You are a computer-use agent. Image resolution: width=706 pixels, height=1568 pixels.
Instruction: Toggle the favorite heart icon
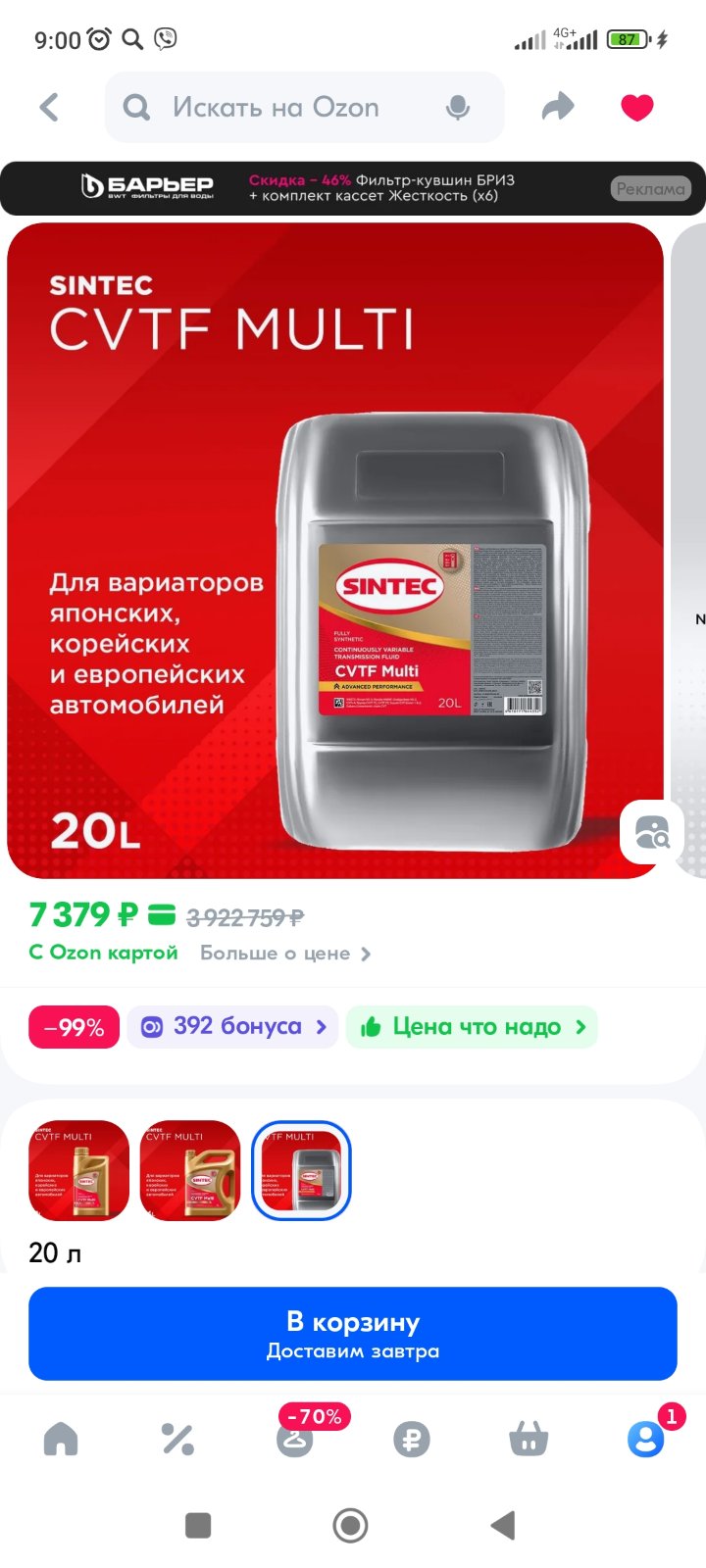pyautogui.click(x=637, y=107)
